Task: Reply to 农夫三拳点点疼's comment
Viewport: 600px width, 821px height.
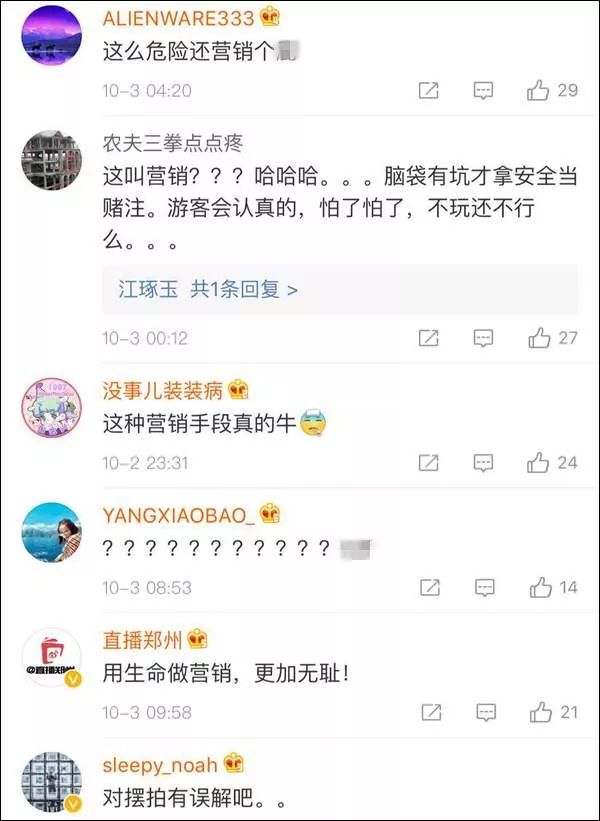Action: (484, 338)
